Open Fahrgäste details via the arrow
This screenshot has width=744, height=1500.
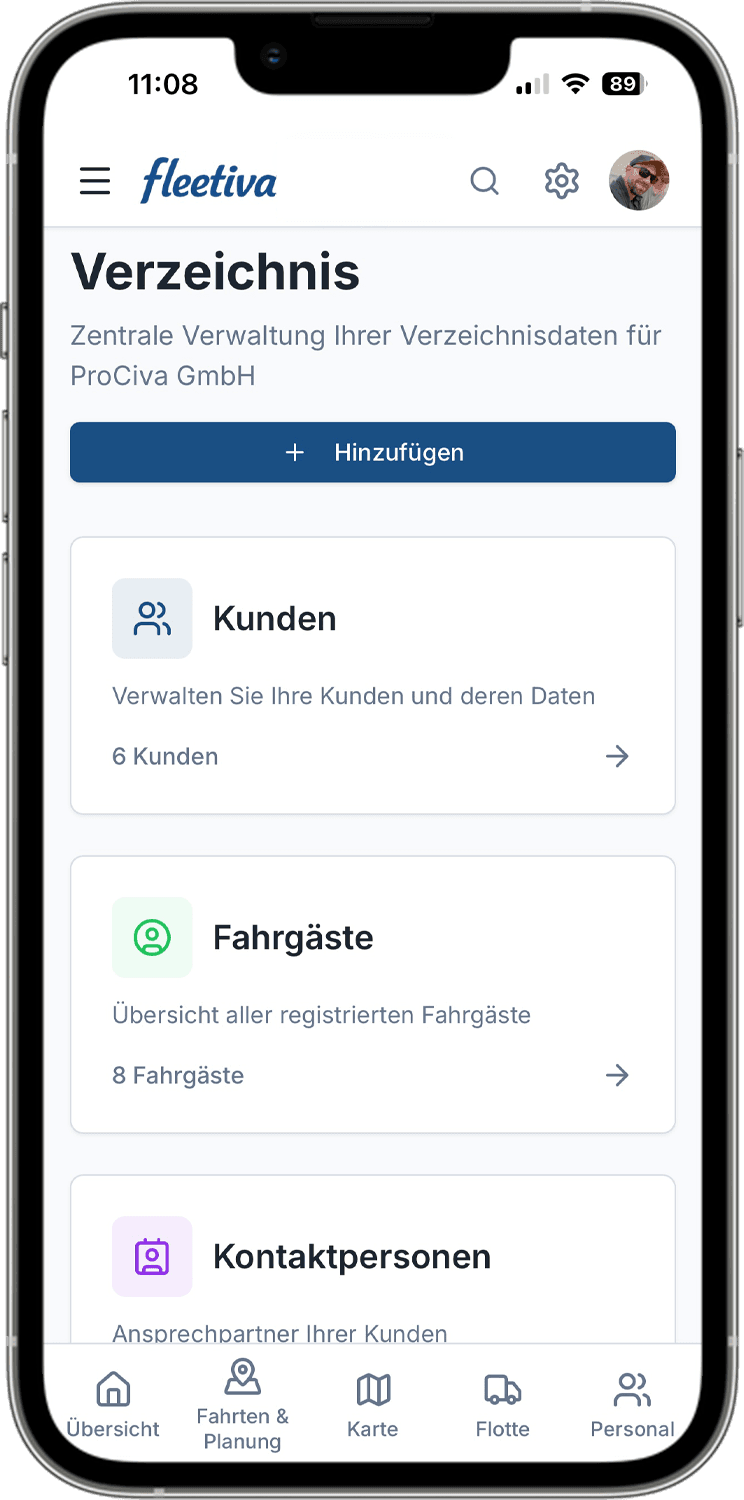click(617, 1075)
